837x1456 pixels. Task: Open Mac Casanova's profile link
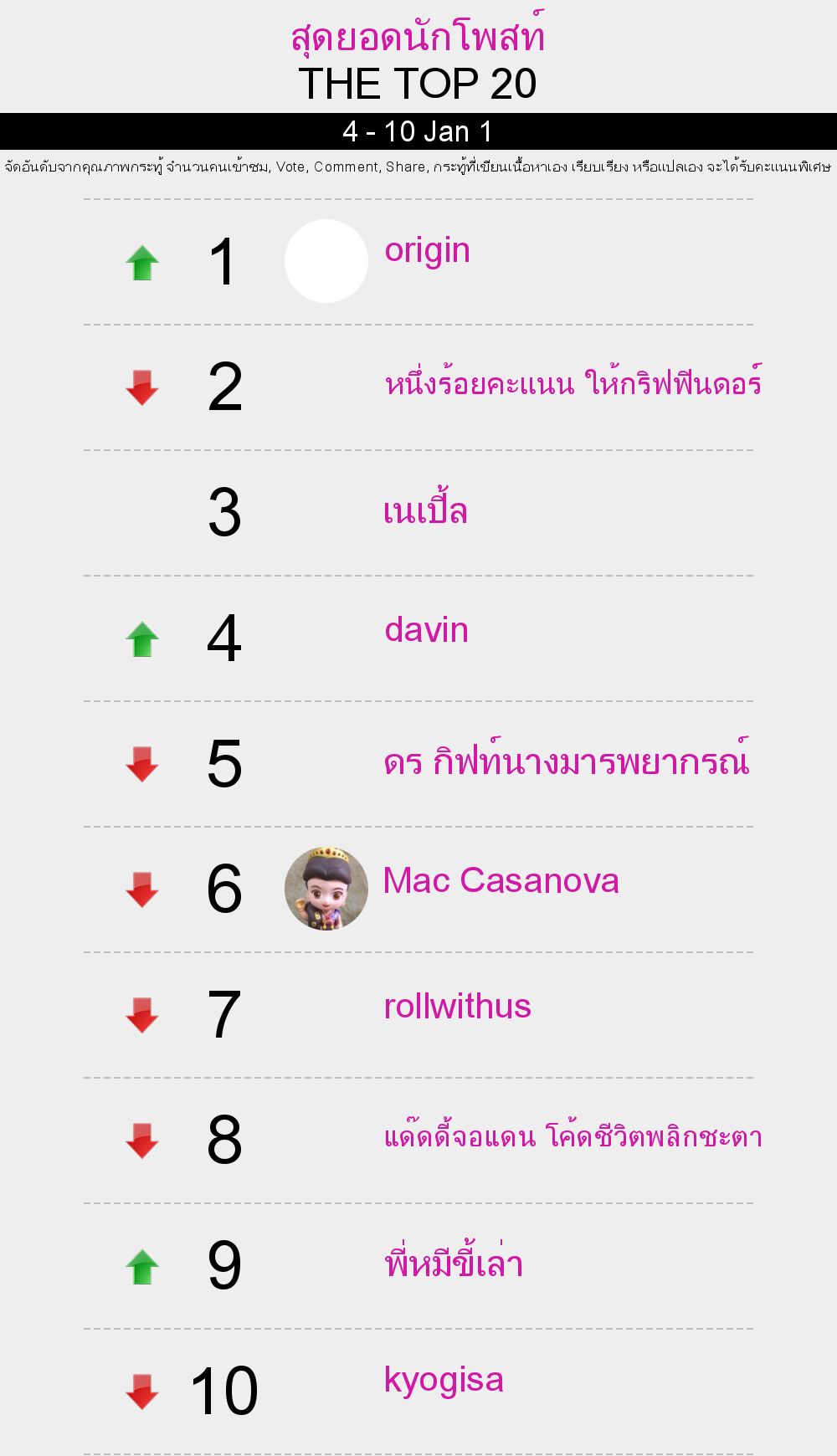coord(501,881)
